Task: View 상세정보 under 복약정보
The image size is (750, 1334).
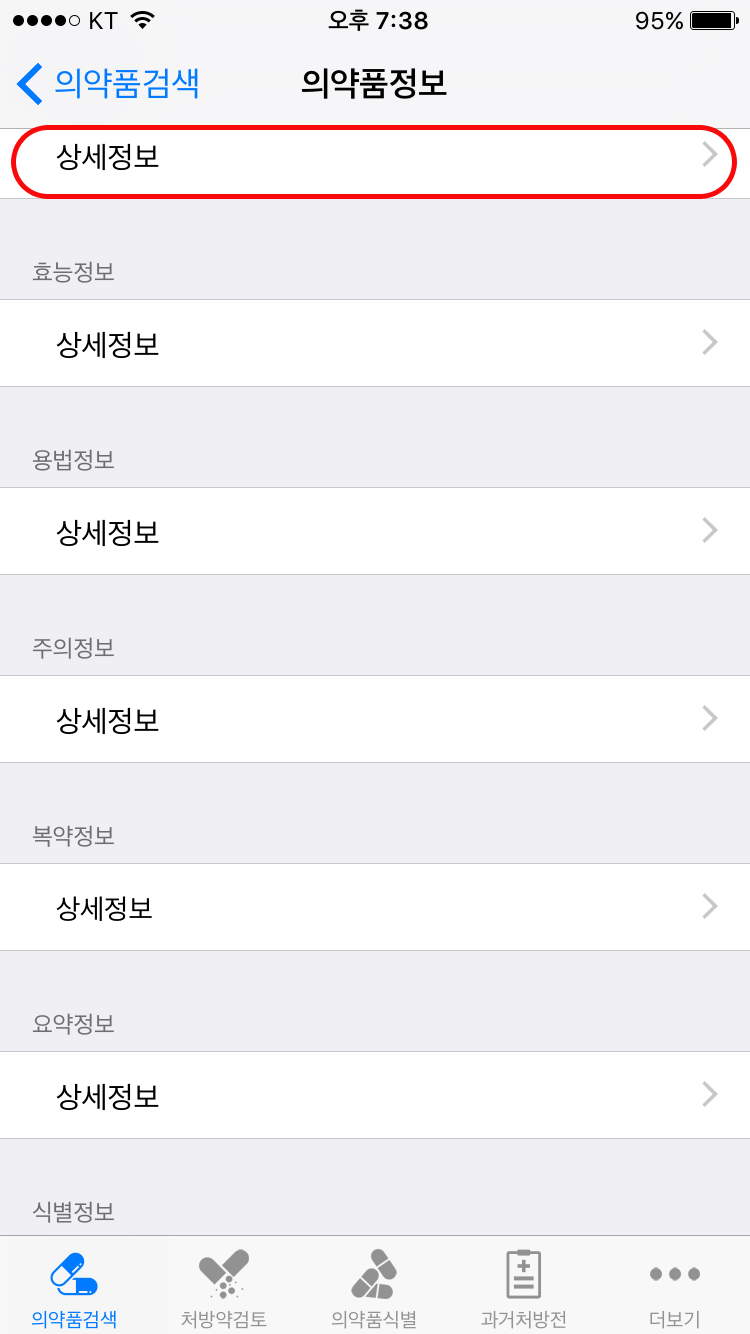Action: tap(375, 907)
